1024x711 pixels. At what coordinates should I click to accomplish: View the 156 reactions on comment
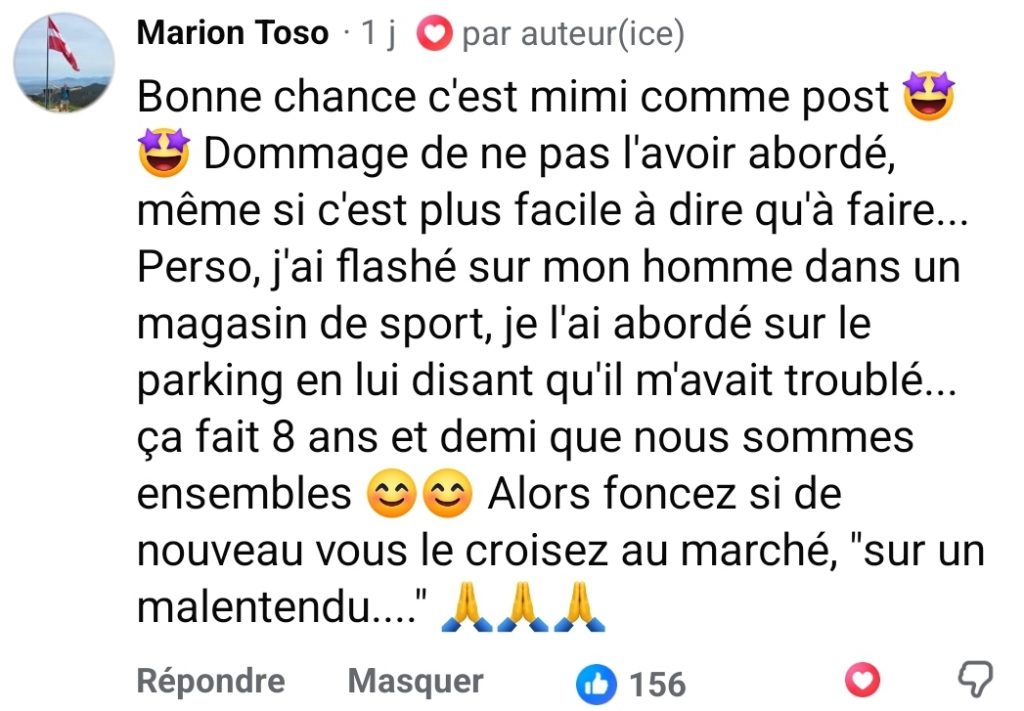(631, 684)
